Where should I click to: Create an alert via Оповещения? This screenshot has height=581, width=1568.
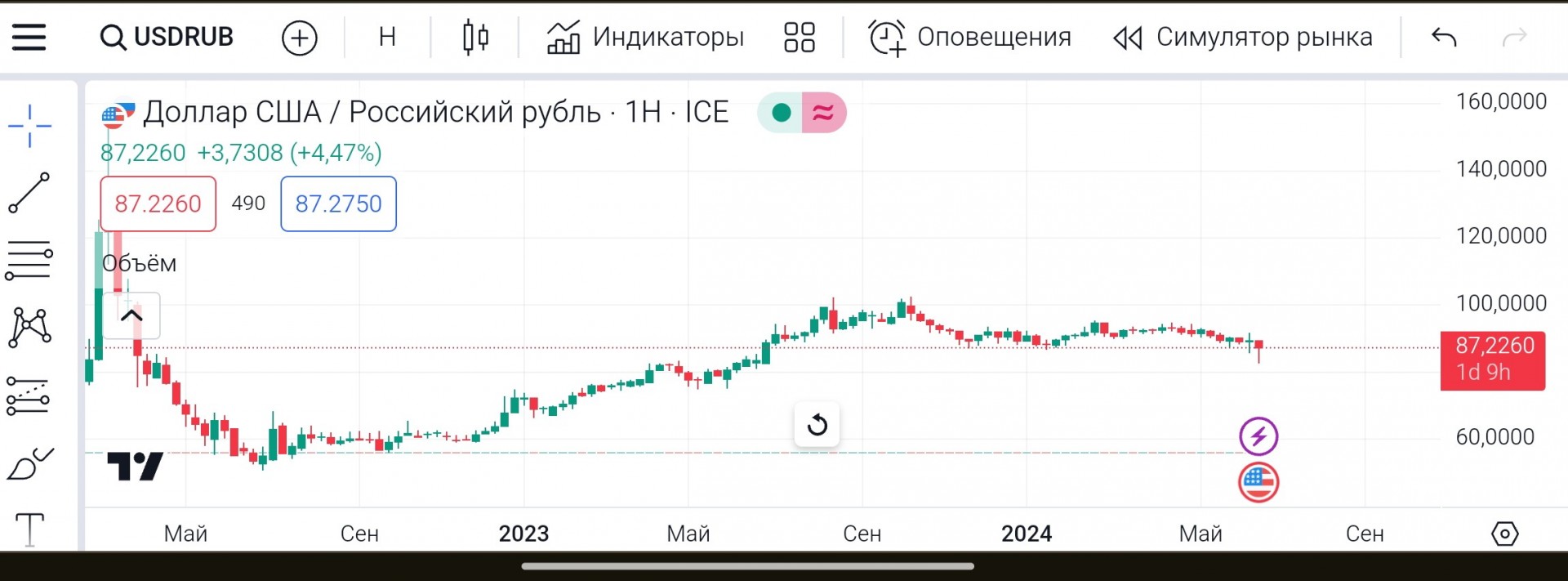click(969, 38)
